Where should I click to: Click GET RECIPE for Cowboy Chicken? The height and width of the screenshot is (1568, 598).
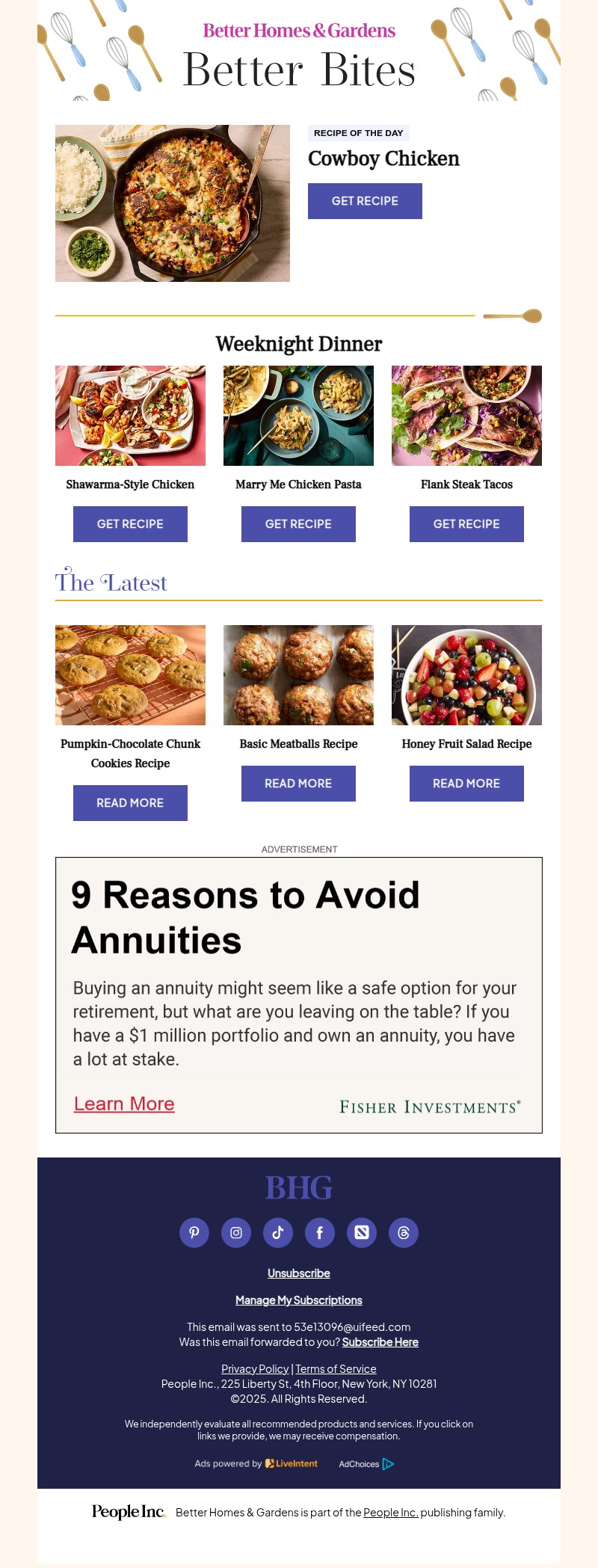(x=365, y=200)
